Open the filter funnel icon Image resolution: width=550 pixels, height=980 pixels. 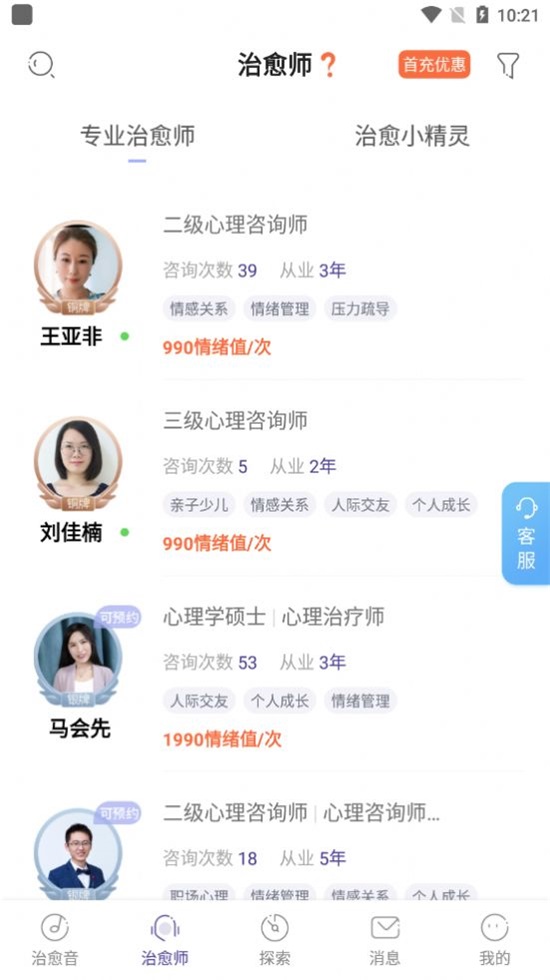pyautogui.click(x=508, y=64)
